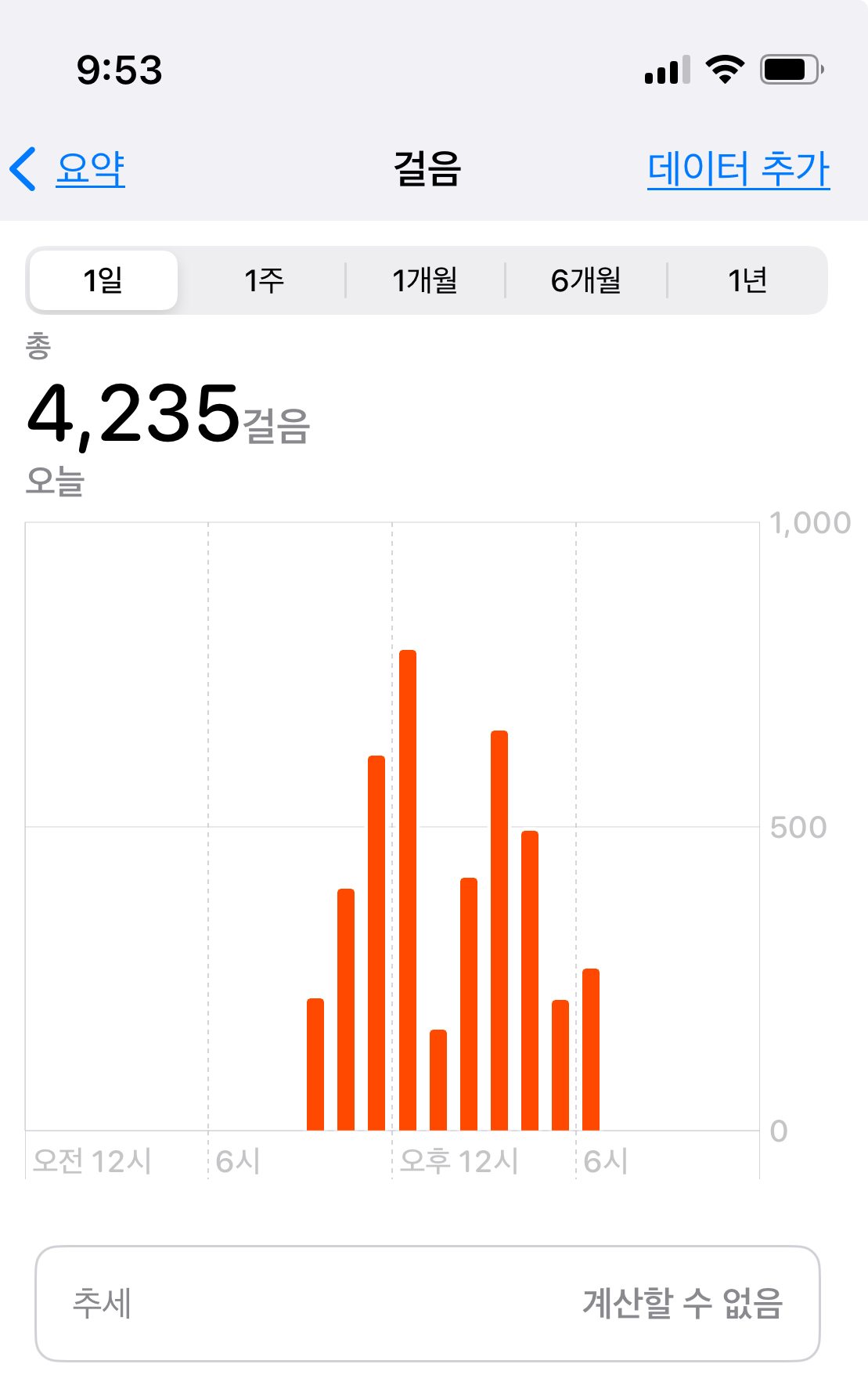Switch to the 1개월 view
868x1400 pixels.
[425, 280]
